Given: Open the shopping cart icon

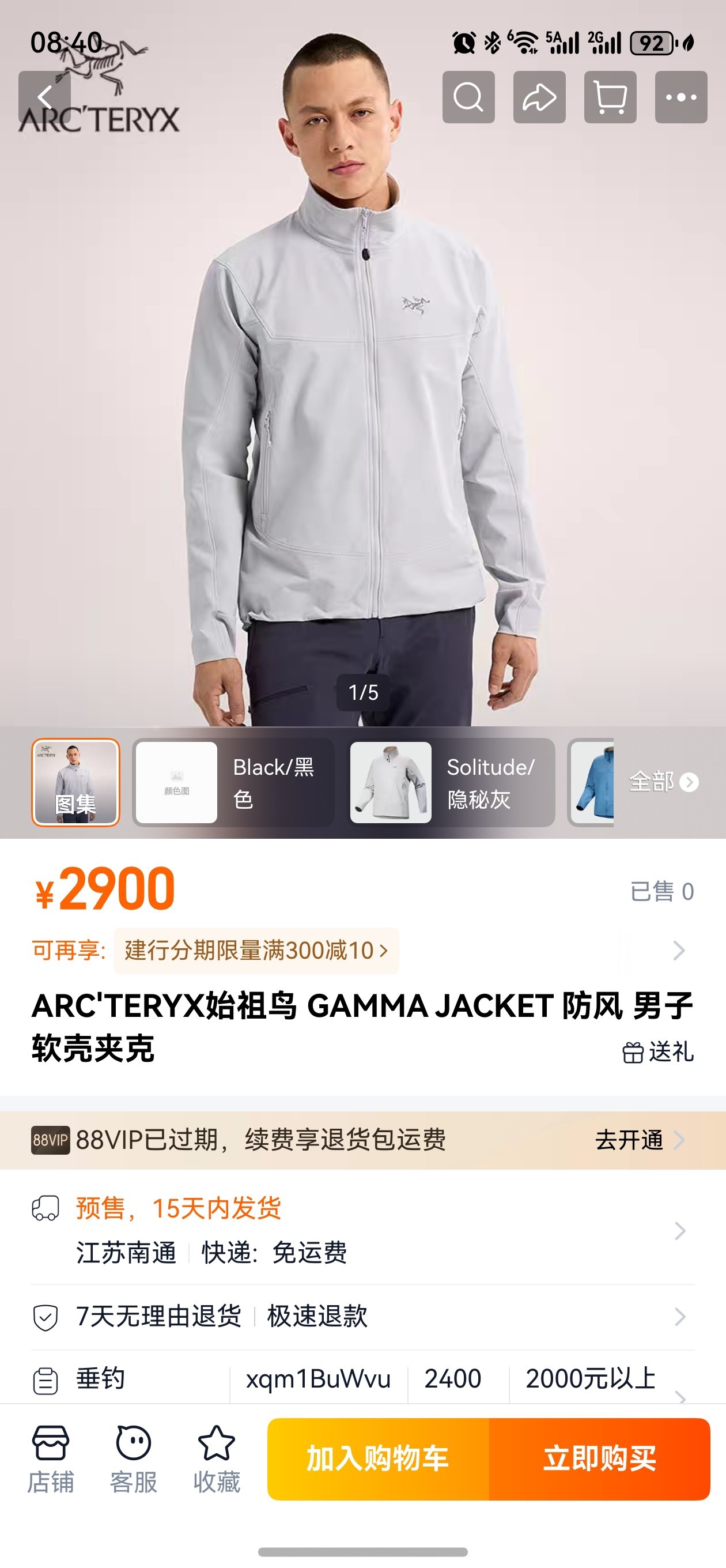Looking at the screenshot, I should (x=610, y=97).
